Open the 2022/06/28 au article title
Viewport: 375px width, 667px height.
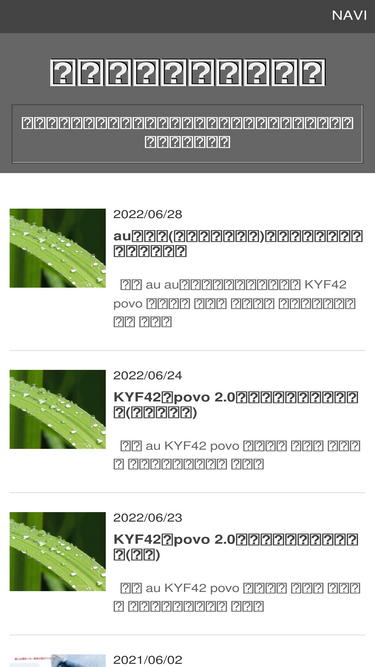pyautogui.click(x=238, y=243)
